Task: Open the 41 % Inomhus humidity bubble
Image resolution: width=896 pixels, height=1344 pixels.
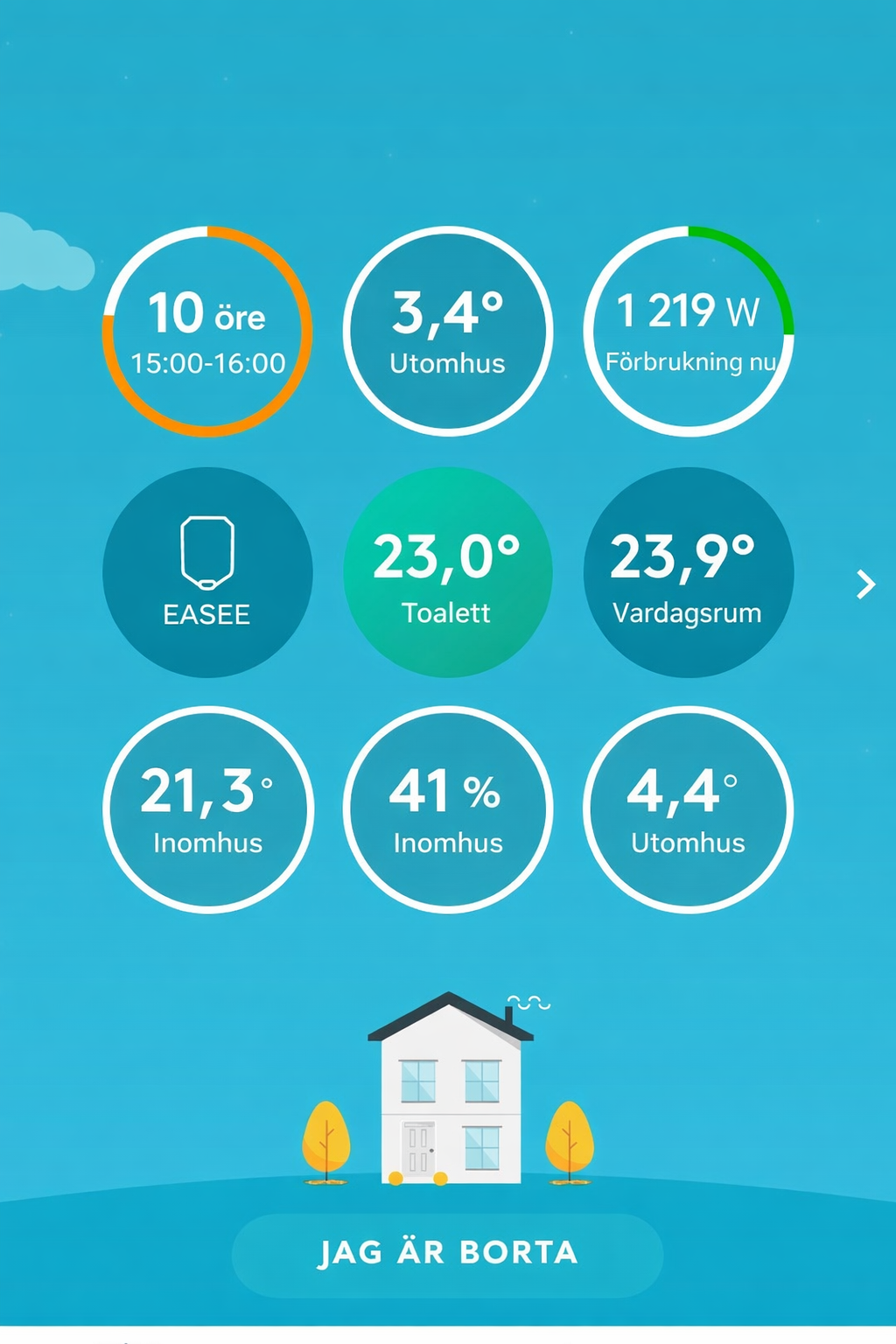Action: (448, 810)
